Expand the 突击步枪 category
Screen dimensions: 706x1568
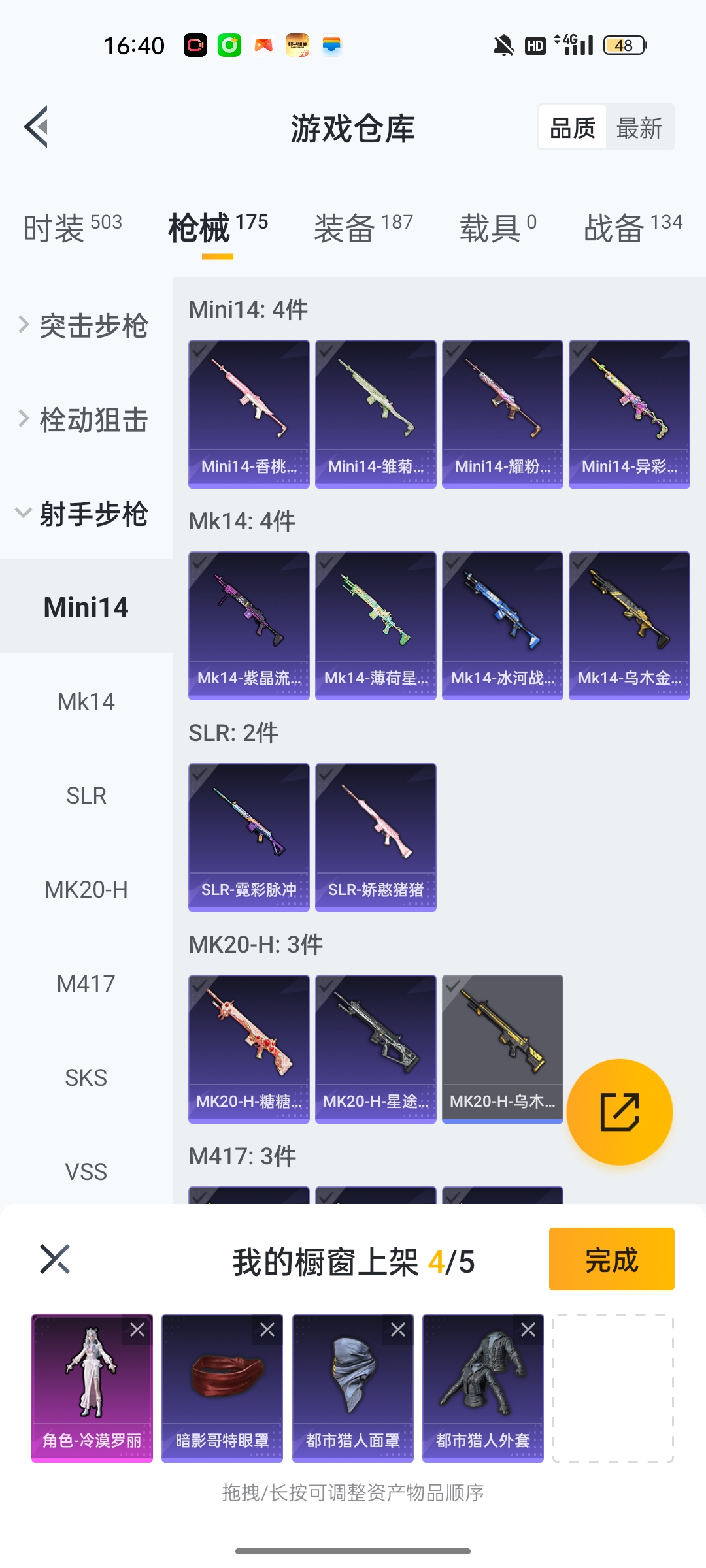(86, 325)
